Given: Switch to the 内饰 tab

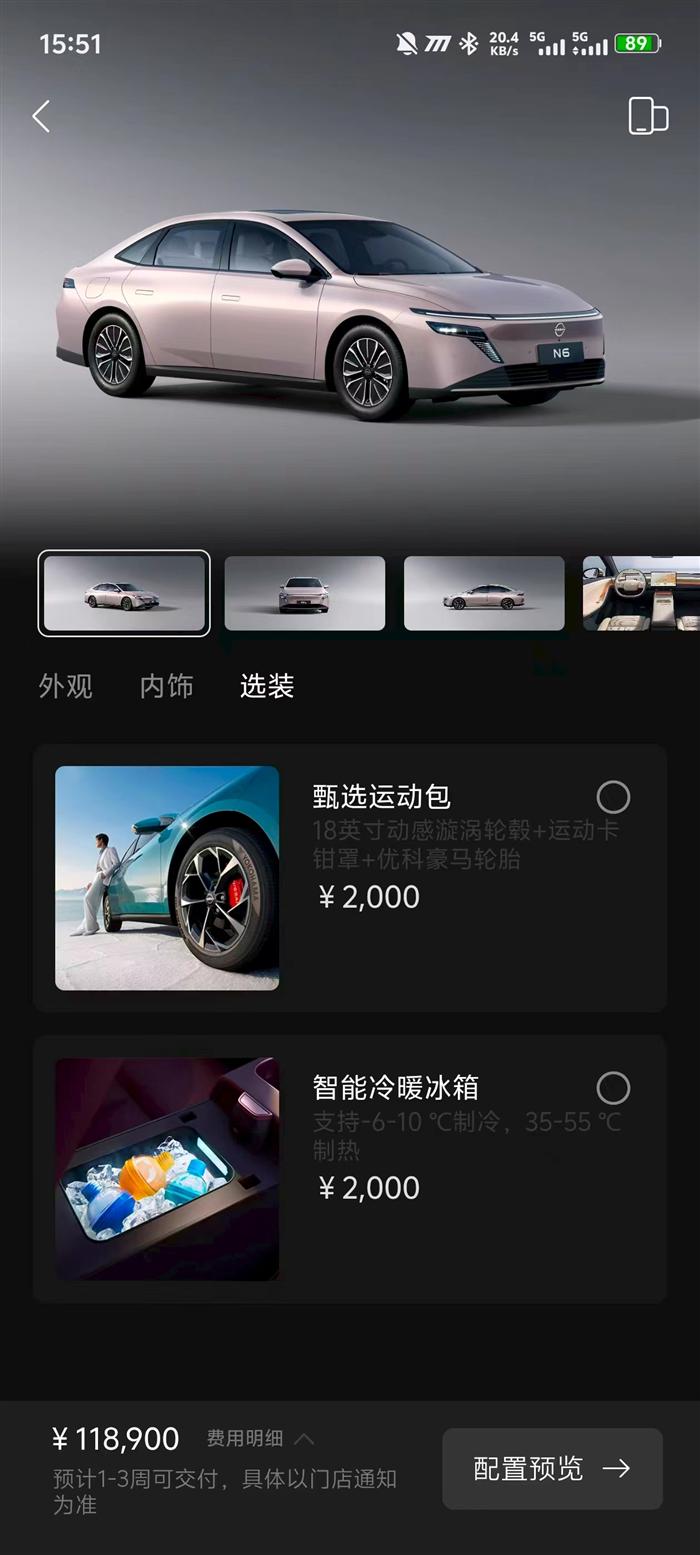Looking at the screenshot, I should pos(166,686).
